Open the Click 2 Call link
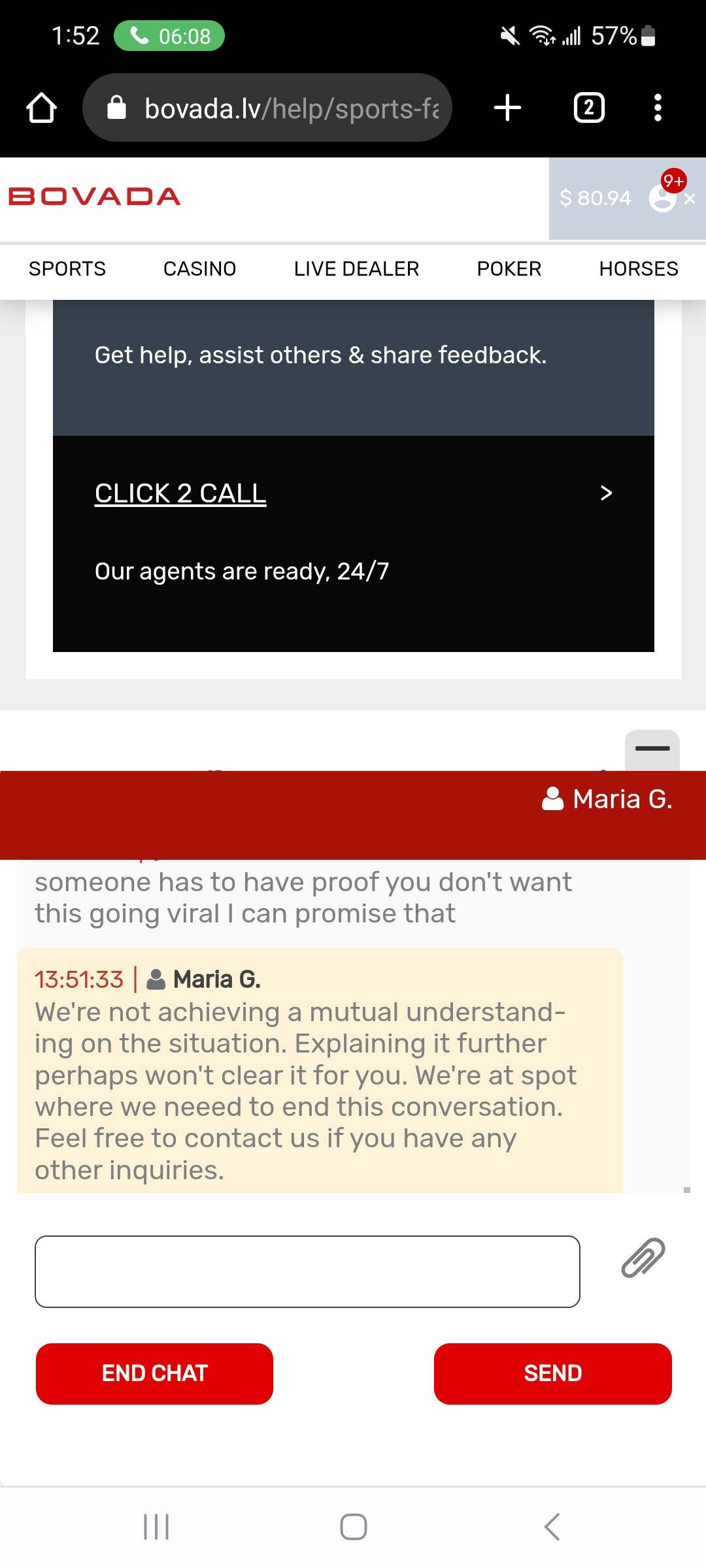706x1568 pixels. coord(180,493)
